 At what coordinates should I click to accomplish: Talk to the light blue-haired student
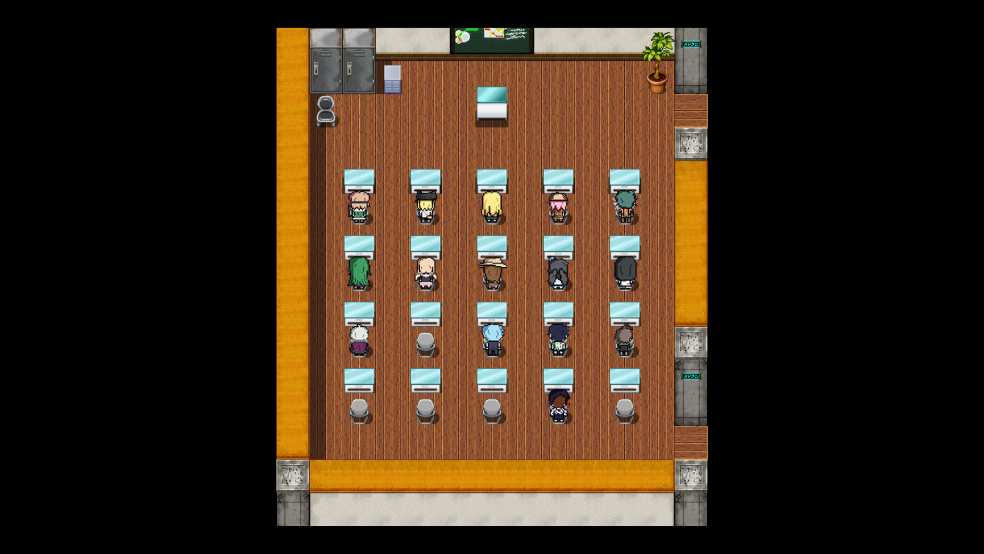click(492, 339)
